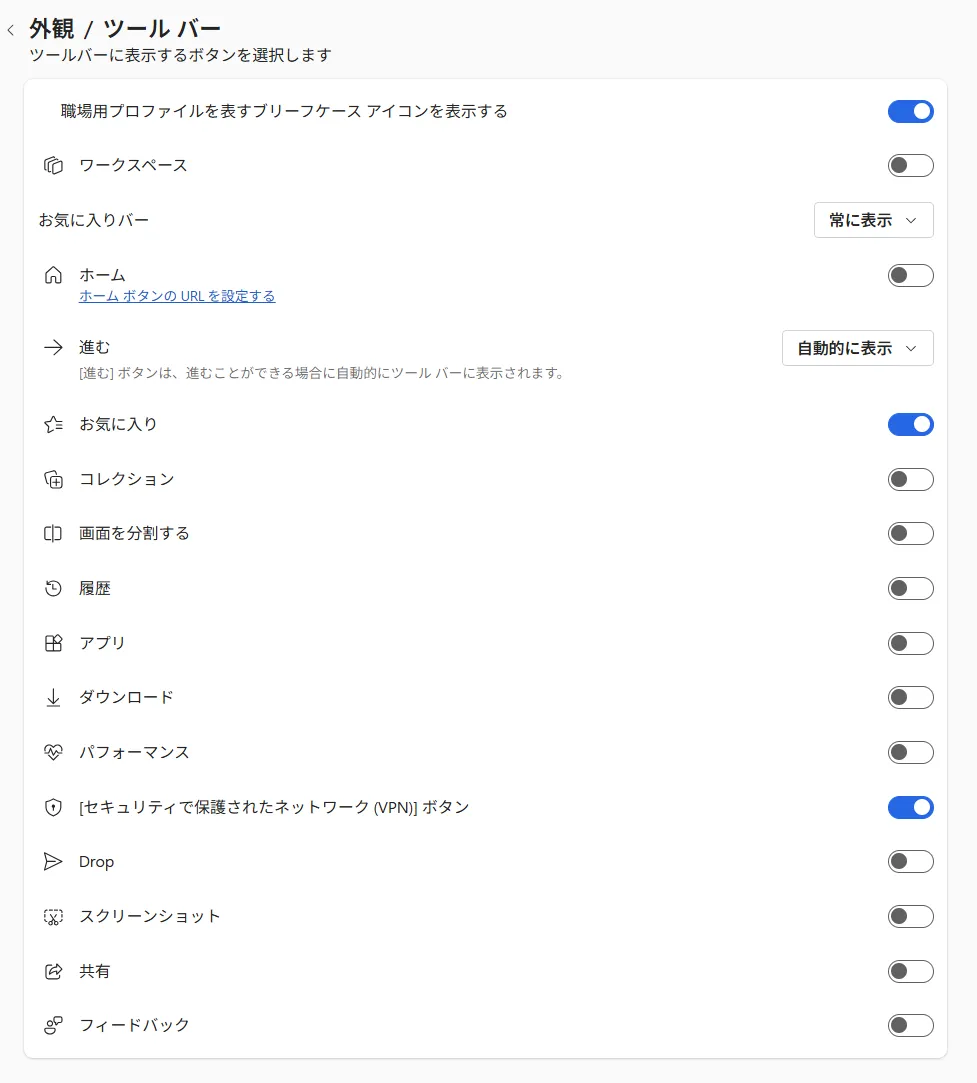977x1083 pixels.
Task: Disable the VPN button toggle
Action: [x=910, y=807]
